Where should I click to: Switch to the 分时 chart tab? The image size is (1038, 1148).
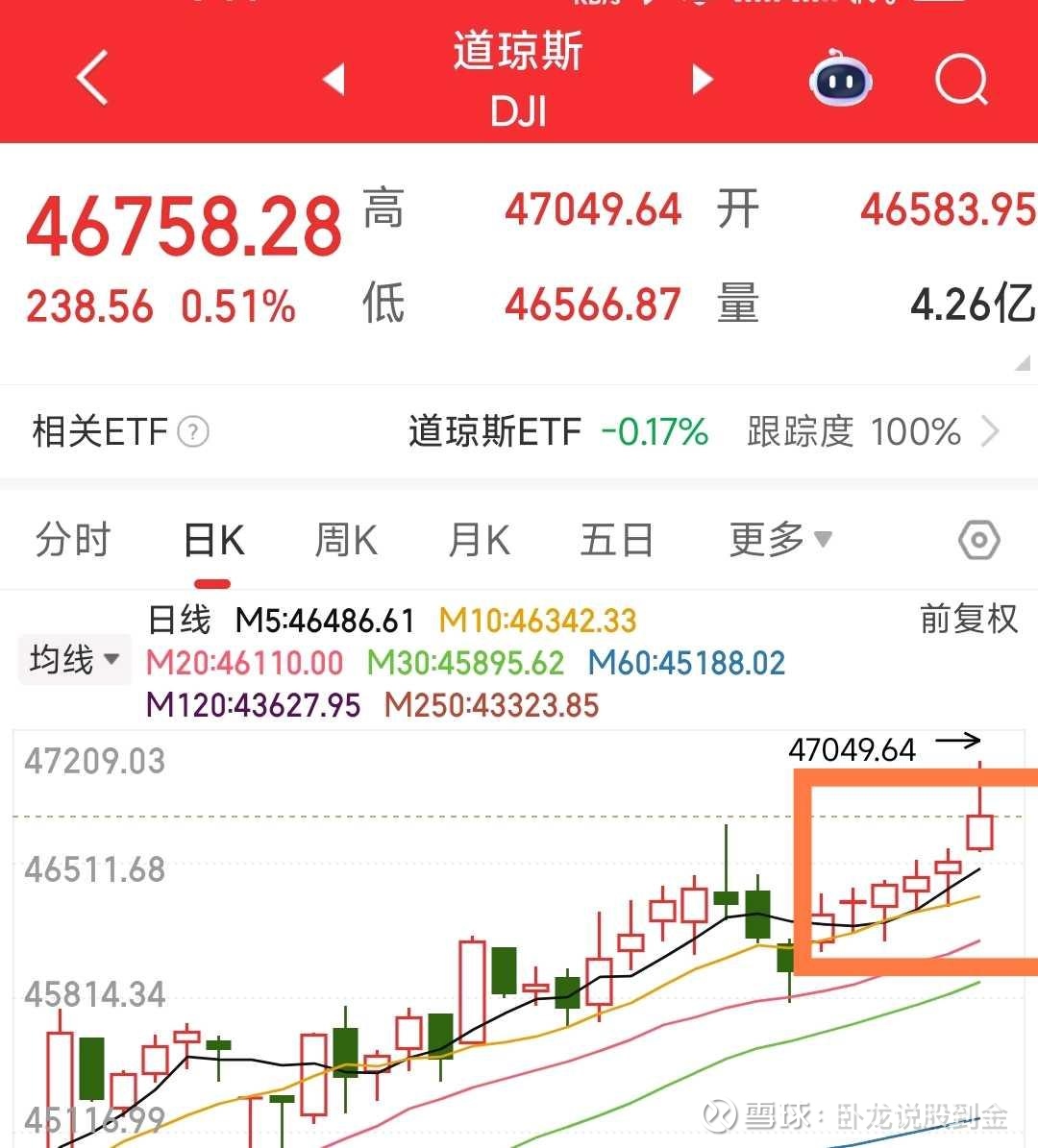click(72, 540)
